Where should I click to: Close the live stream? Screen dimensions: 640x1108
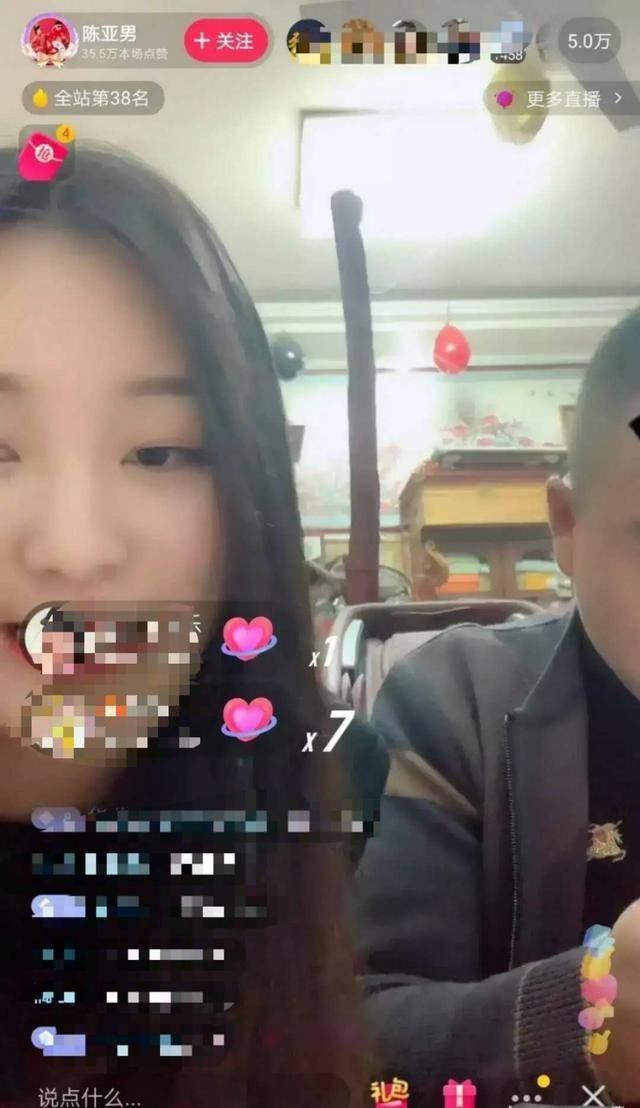pyautogui.click(x=592, y=1095)
